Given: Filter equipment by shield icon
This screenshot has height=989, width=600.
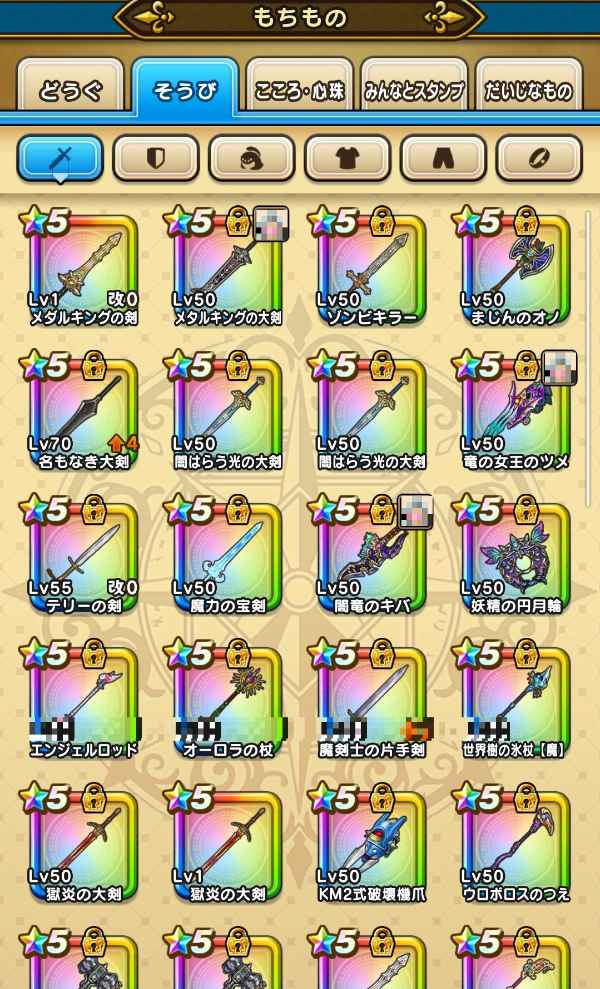Looking at the screenshot, I should [x=155, y=157].
